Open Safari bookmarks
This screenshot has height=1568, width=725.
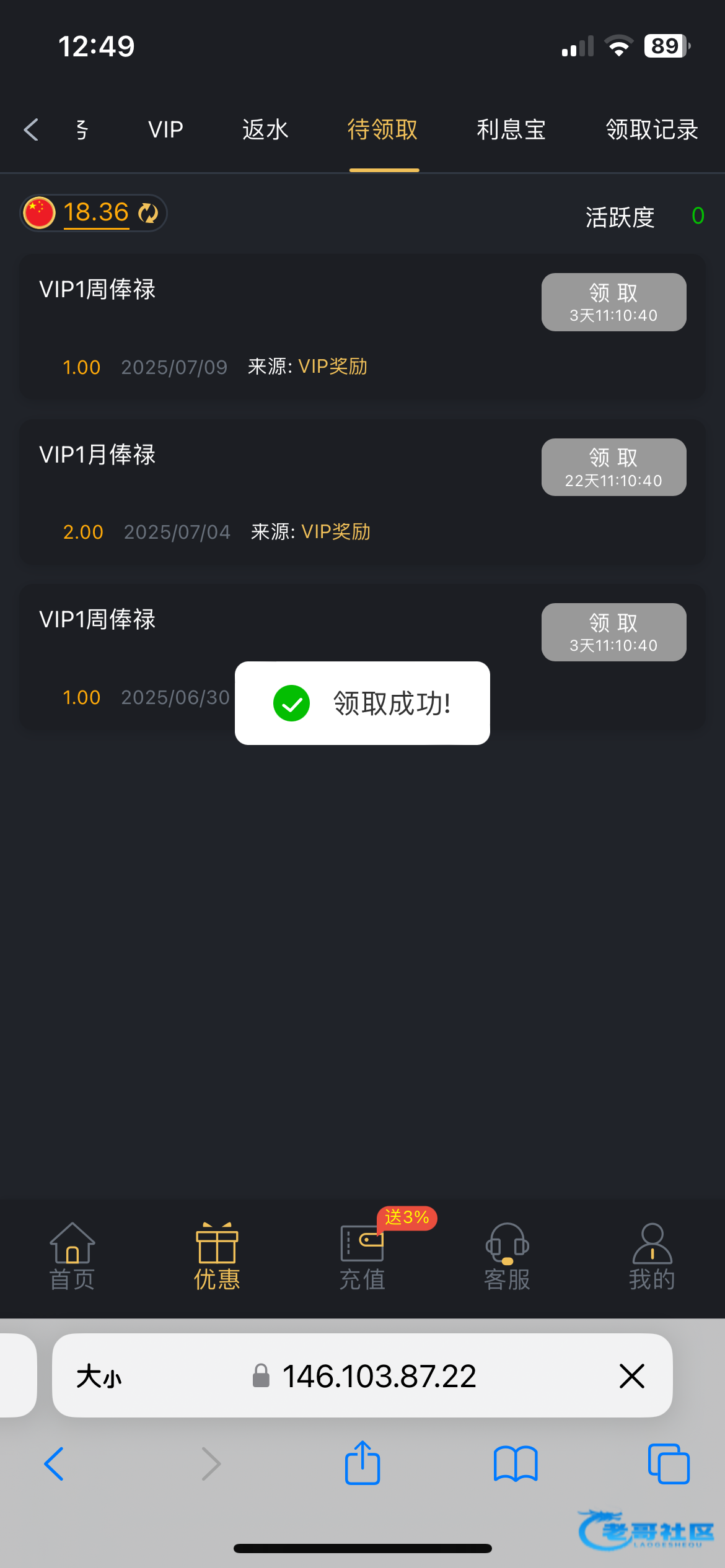516,1464
